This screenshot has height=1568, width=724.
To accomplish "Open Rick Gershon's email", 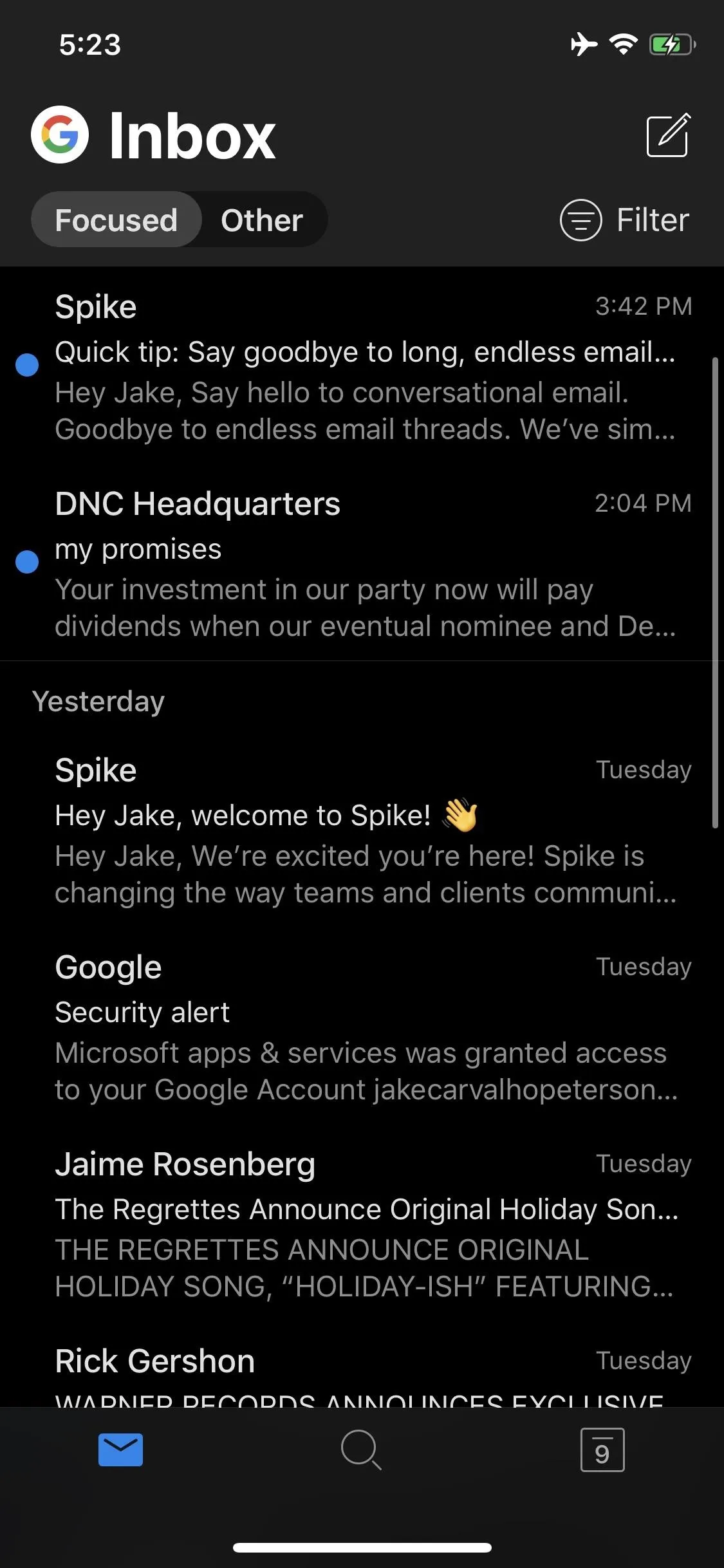I will 362,1371.
